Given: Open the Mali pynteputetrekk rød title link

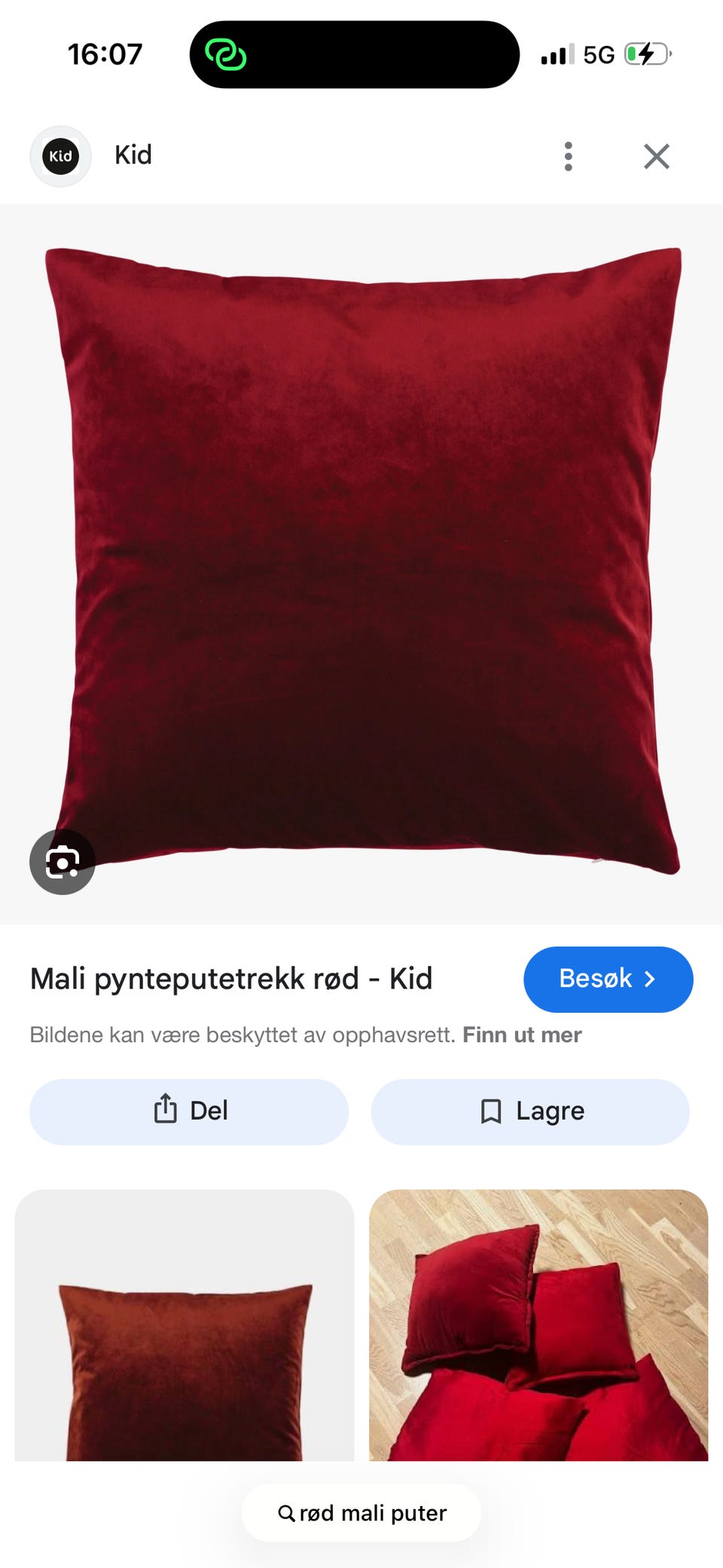Looking at the screenshot, I should (x=231, y=979).
